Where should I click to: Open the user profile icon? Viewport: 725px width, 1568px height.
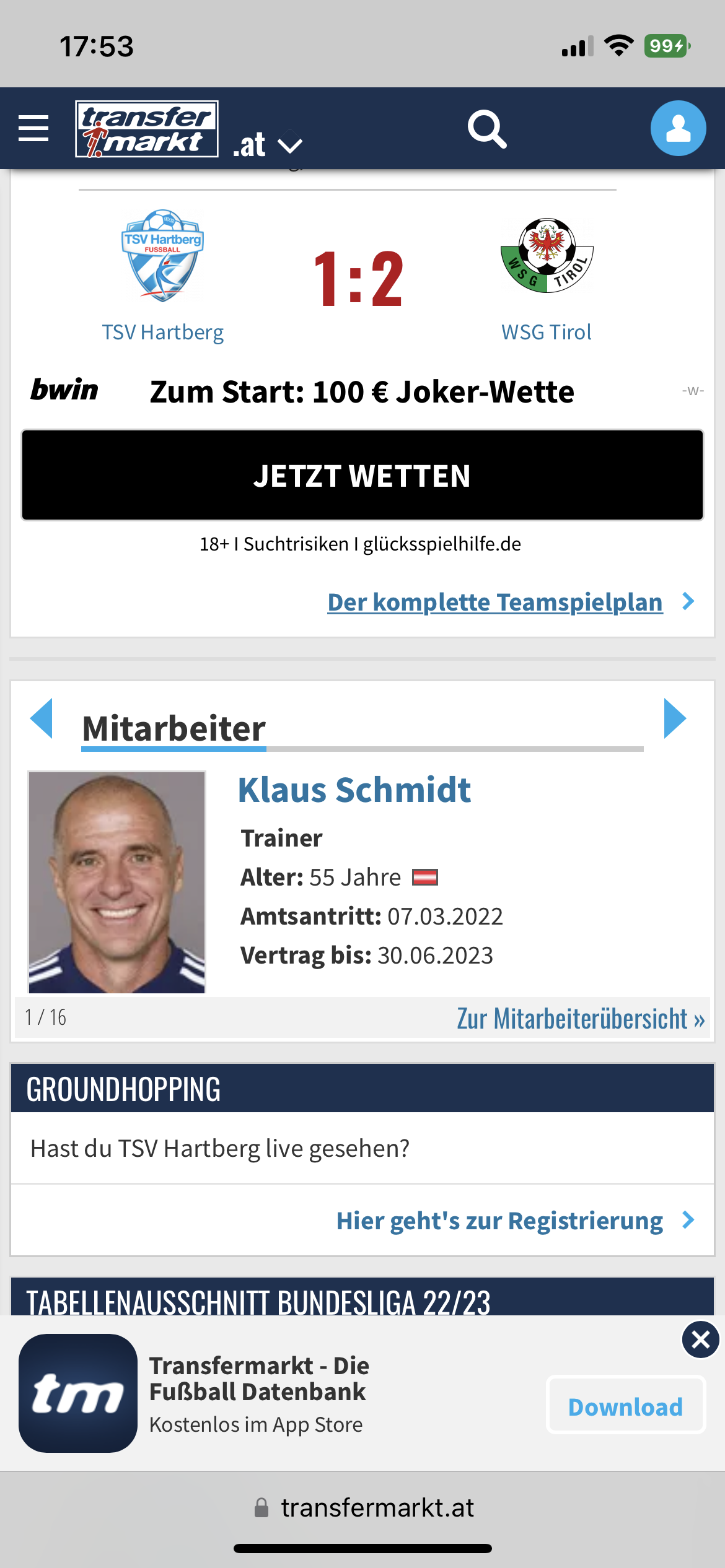679,128
